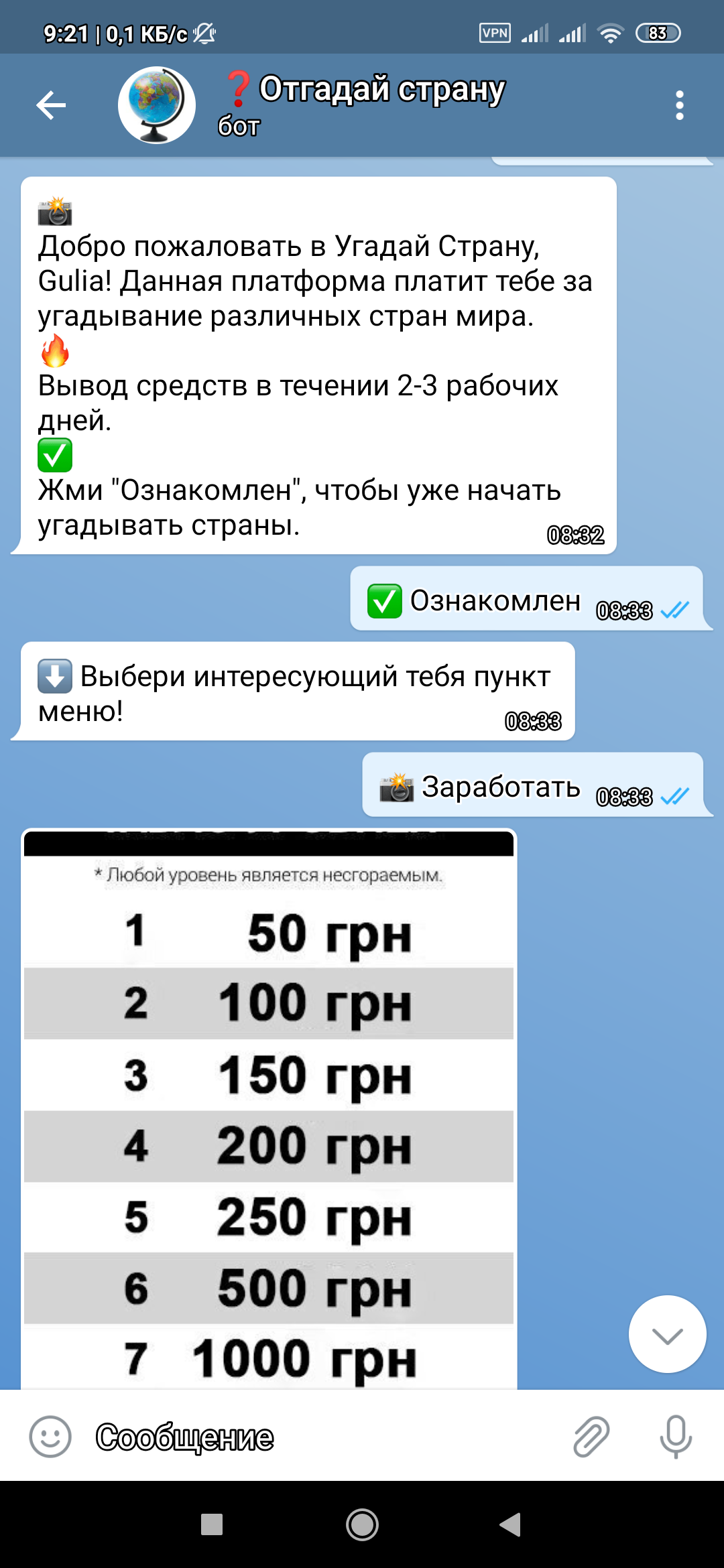Jump to the latest messages
This screenshot has width=724, height=1568.
[667, 1334]
